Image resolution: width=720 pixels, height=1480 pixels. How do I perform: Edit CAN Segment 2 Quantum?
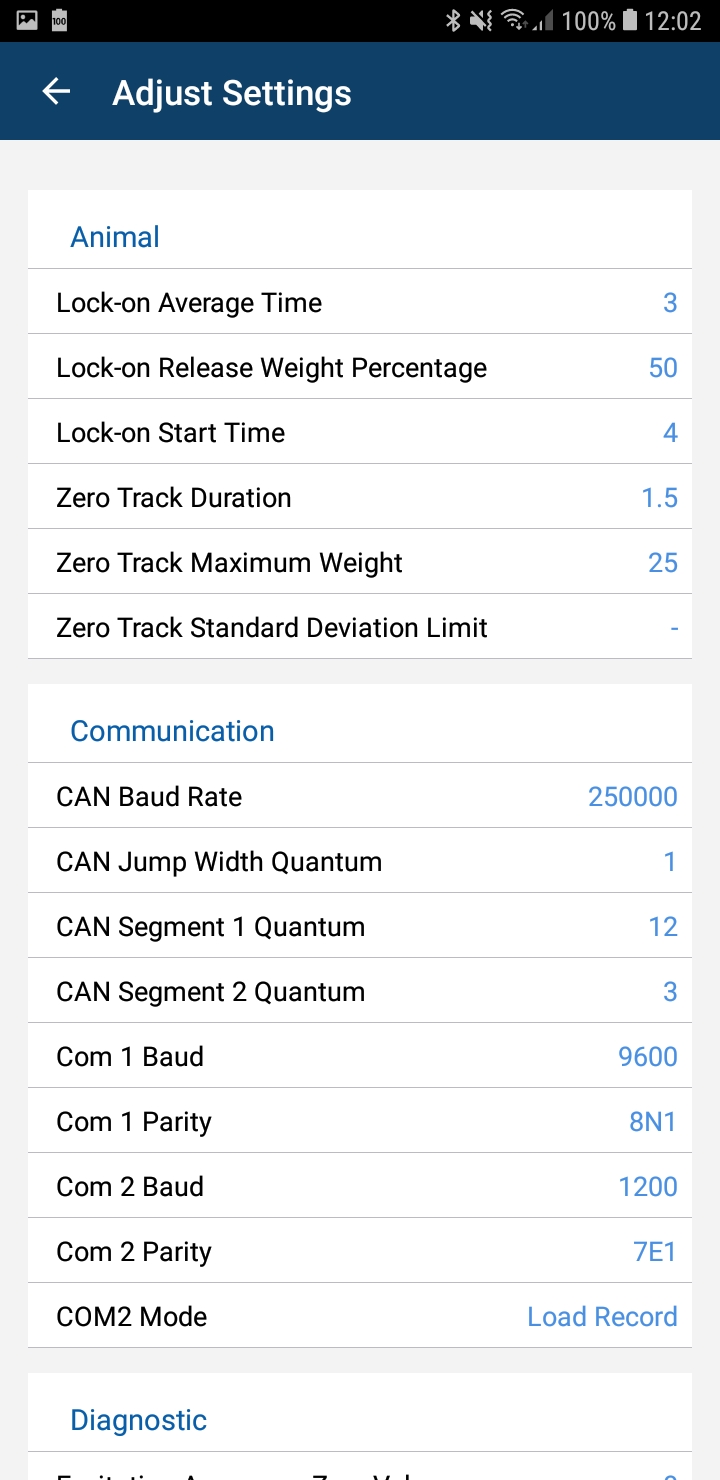click(x=360, y=992)
